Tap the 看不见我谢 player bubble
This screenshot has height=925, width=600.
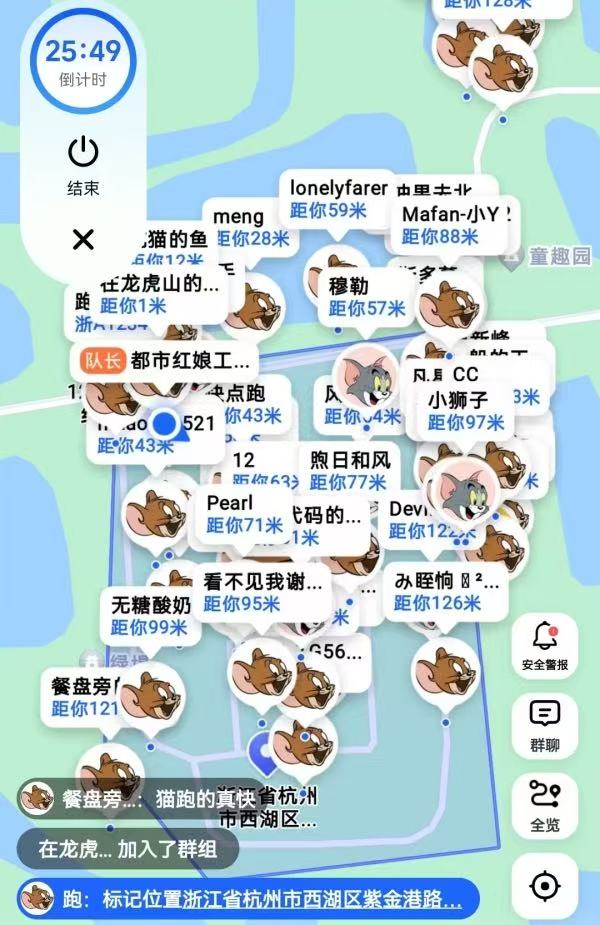pyautogui.click(x=265, y=591)
